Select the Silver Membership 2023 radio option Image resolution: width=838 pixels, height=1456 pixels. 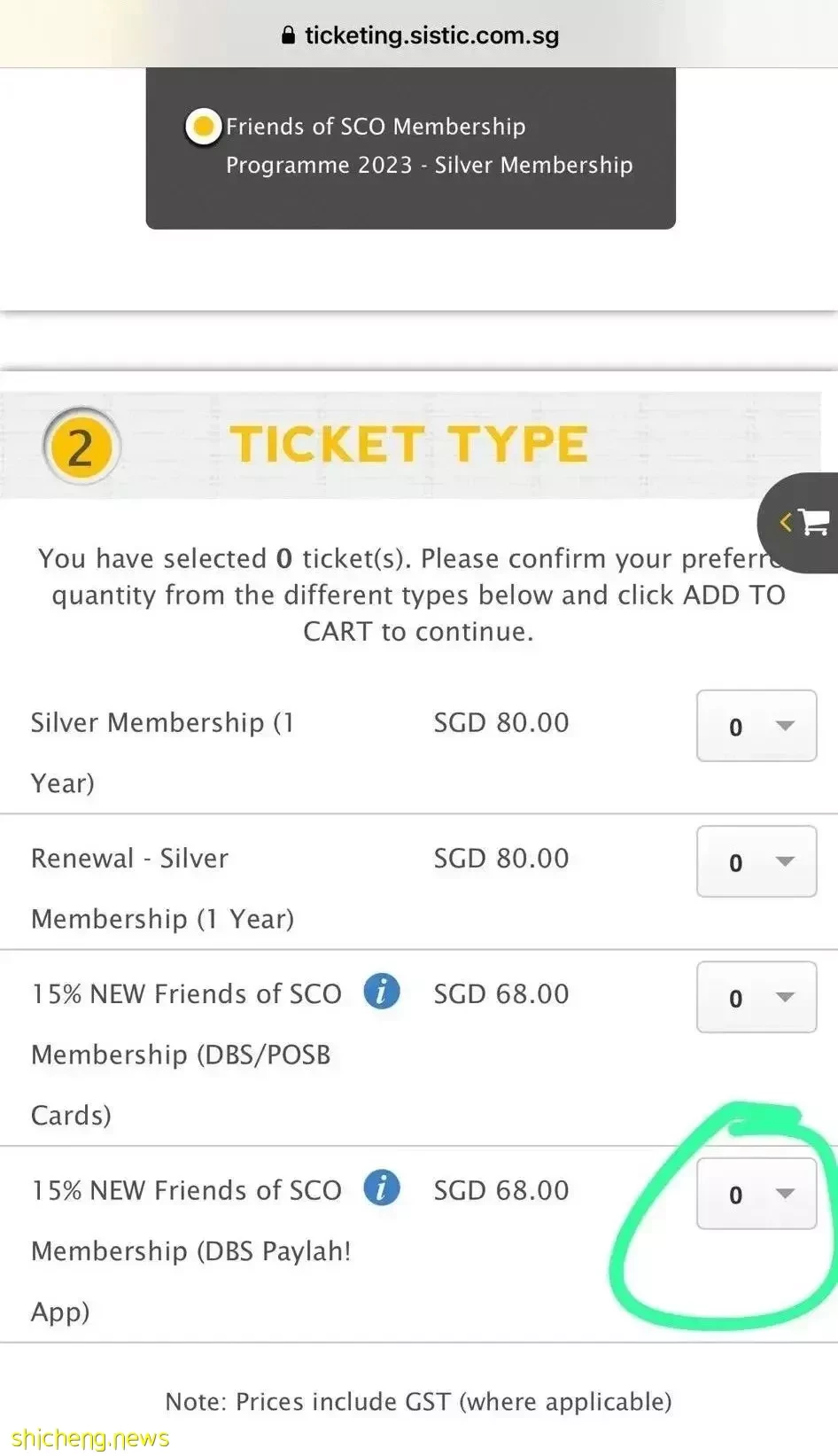tap(203, 127)
